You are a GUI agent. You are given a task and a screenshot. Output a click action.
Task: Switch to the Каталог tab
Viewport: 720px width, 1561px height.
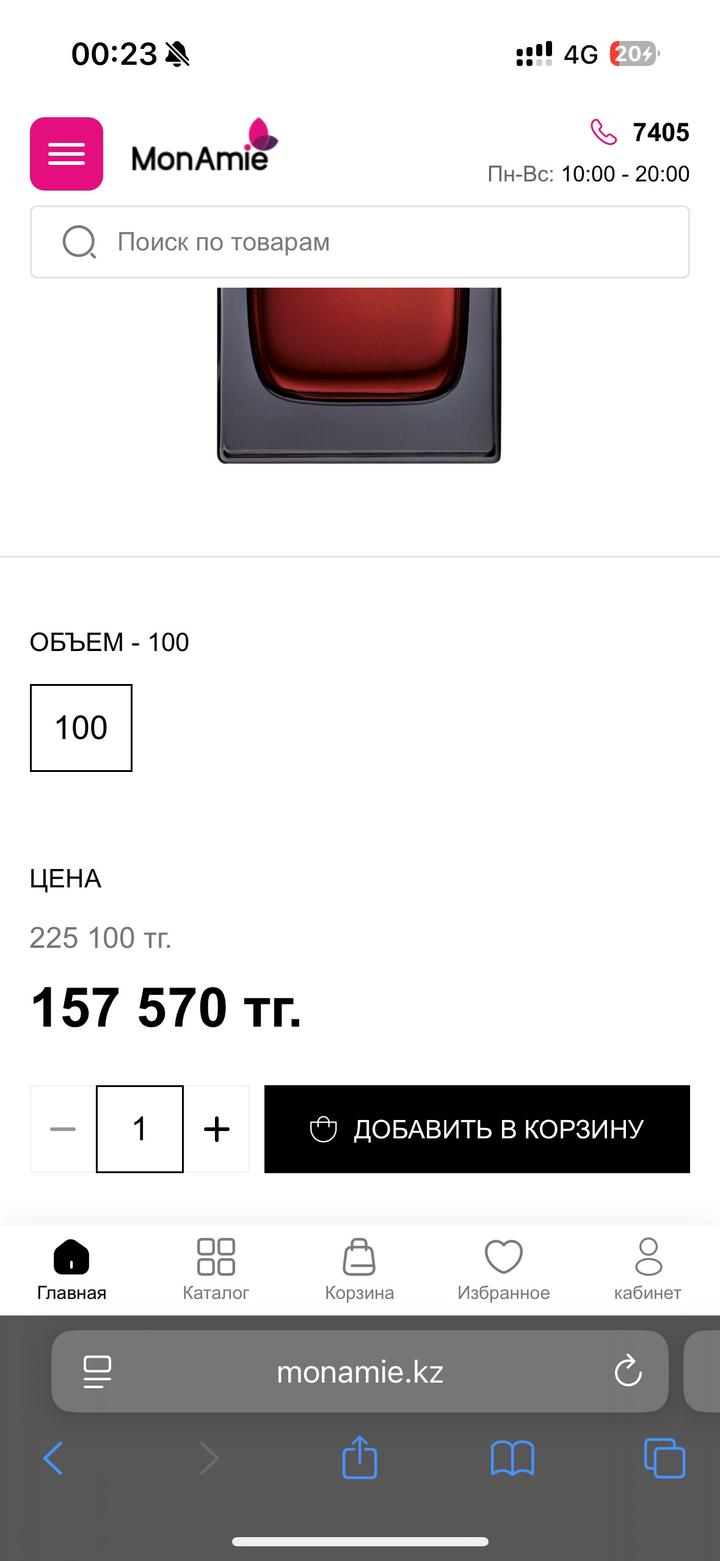(x=216, y=1270)
